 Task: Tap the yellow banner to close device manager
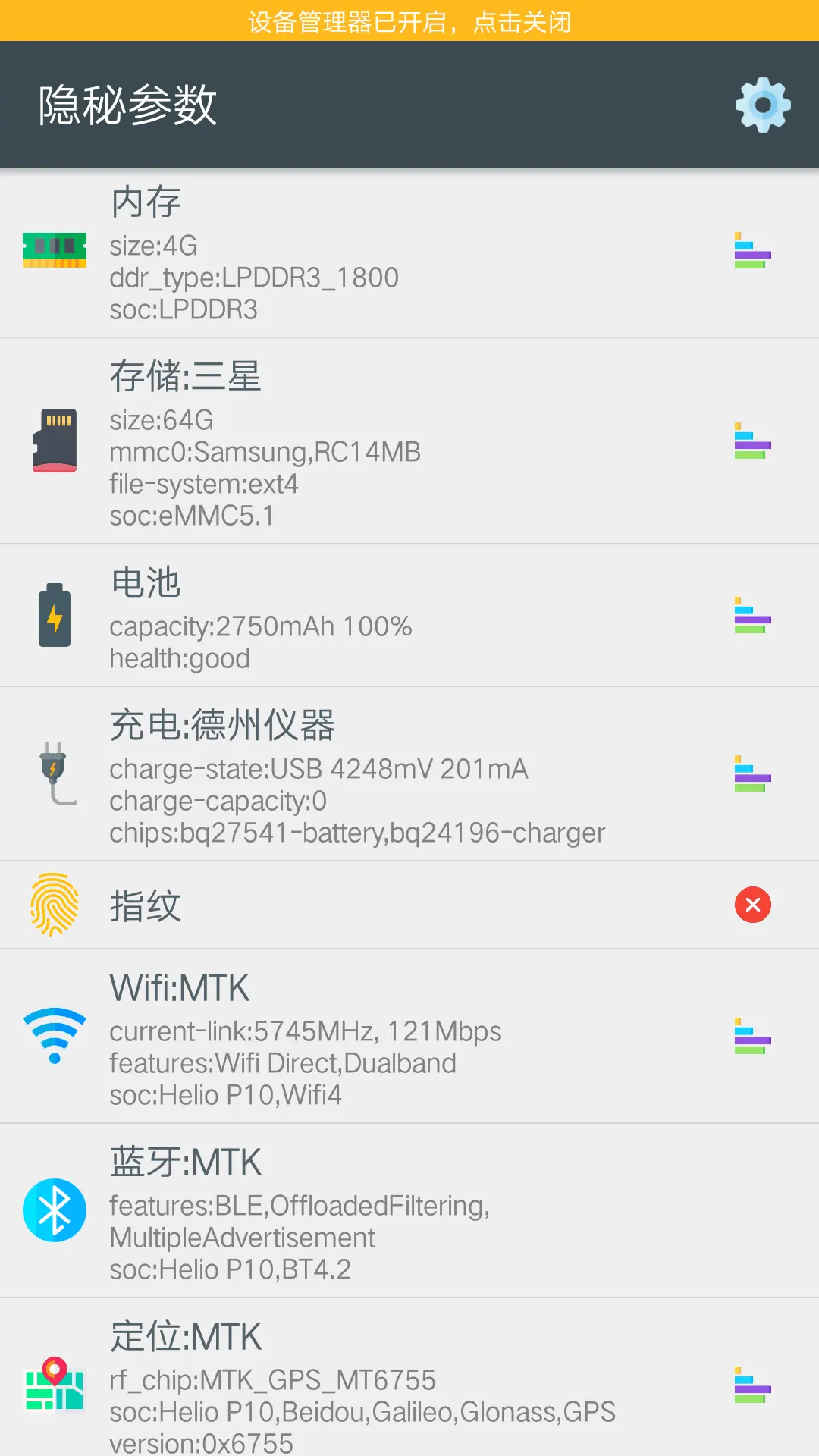[x=409, y=22]
